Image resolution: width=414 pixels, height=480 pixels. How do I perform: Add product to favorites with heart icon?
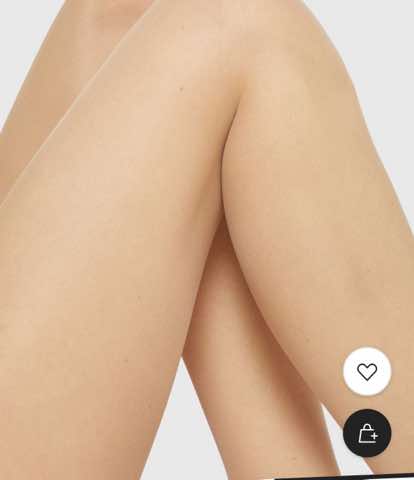367,371
